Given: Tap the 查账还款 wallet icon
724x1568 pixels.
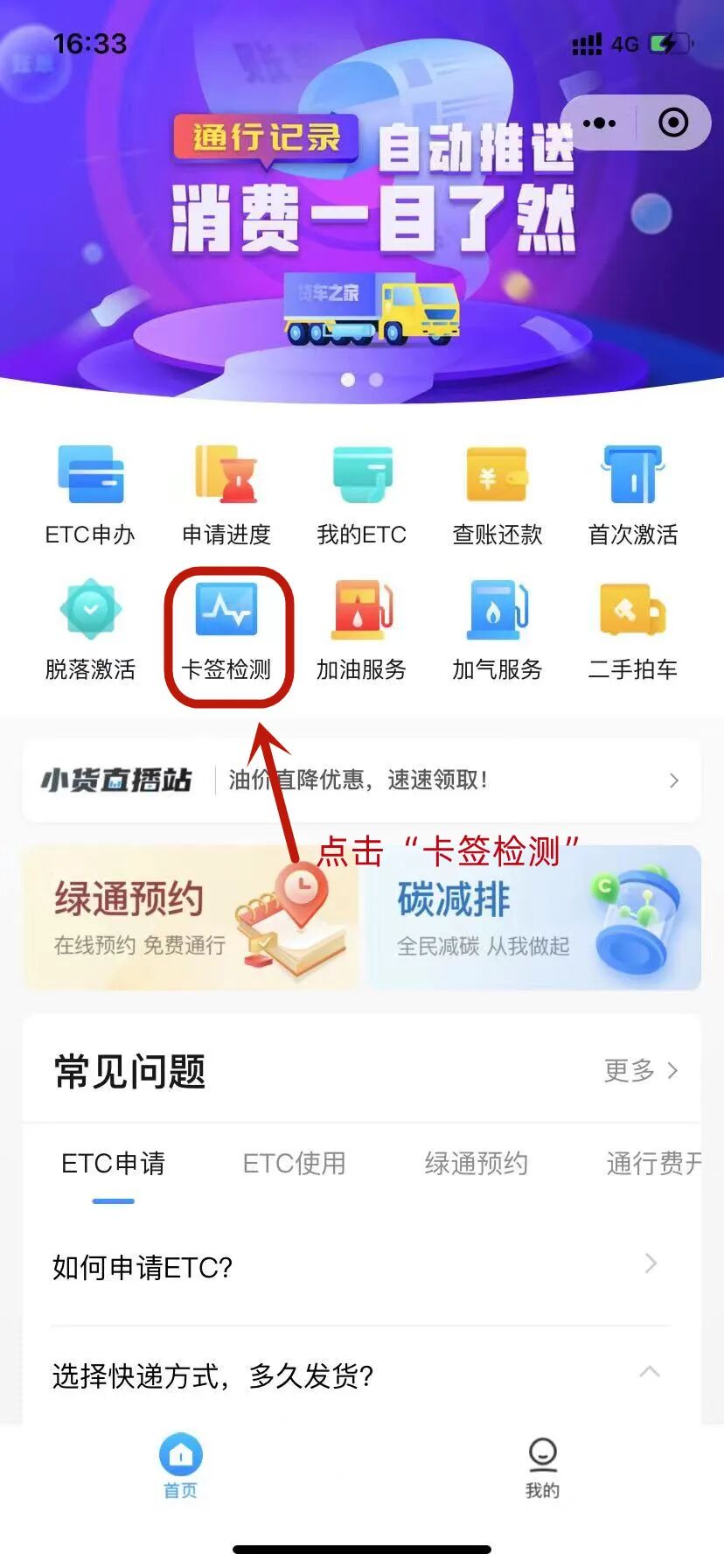Looking at the screenshot, I should point(498,490).
